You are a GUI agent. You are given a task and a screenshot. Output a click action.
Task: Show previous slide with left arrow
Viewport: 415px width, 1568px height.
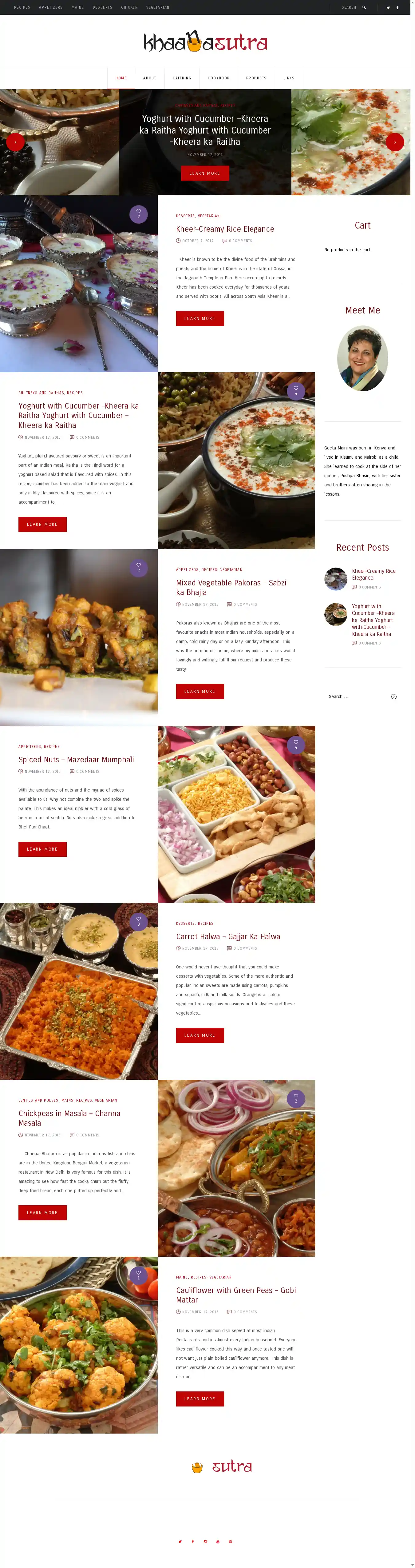pyautogui.click(x=15, y=142)
